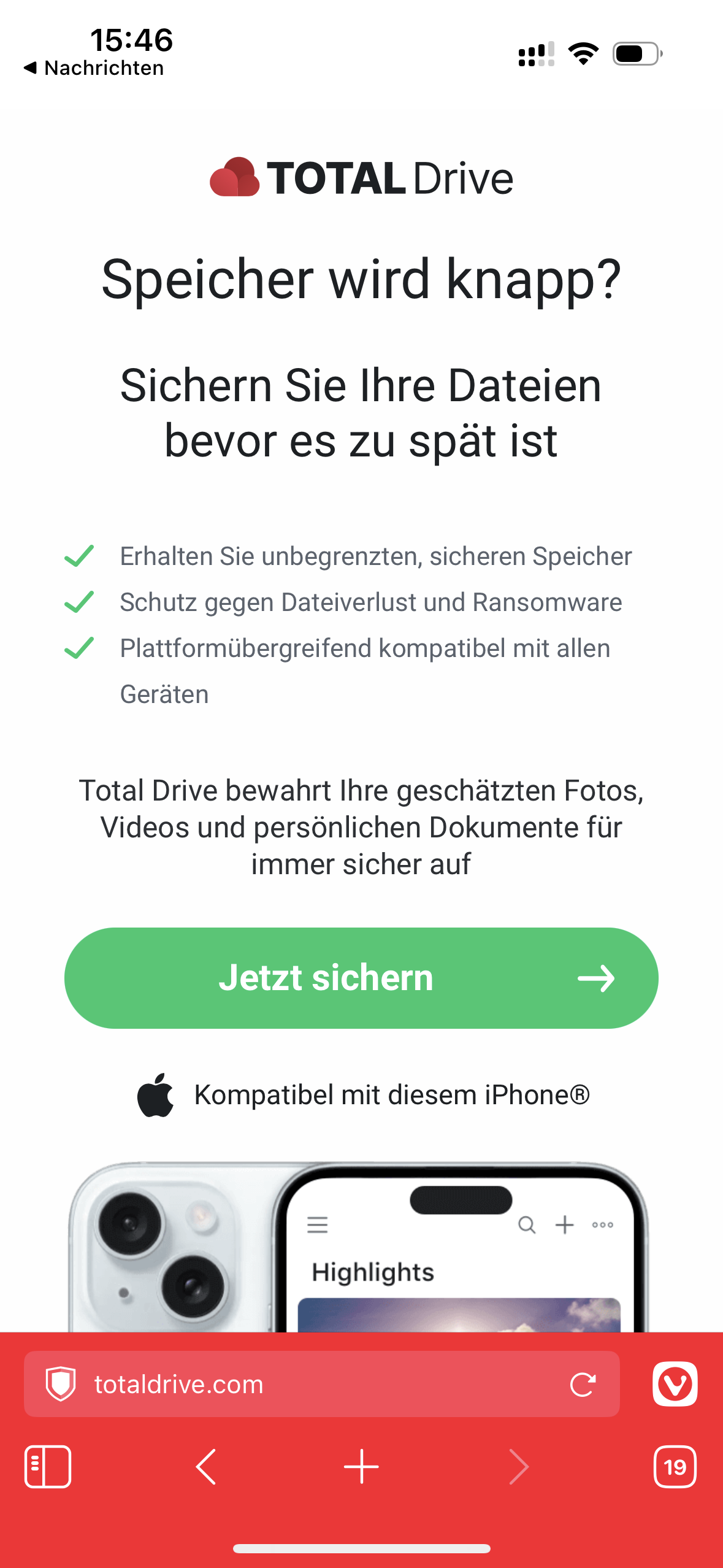Show the 19 open tabs
Screen dimensions: 723x1568
point(675,1467)
